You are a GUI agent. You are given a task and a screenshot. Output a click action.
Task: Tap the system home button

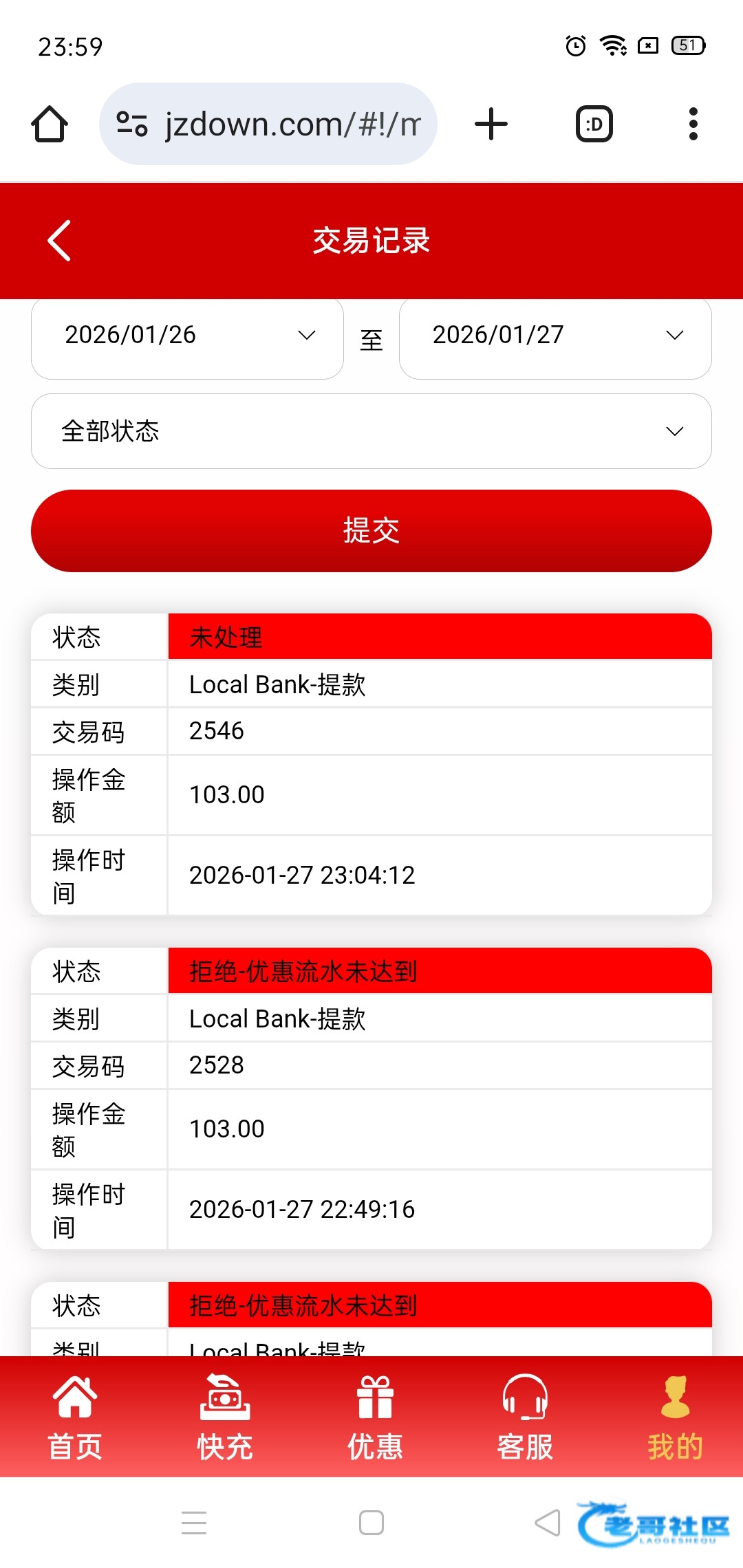(371, 1523)
